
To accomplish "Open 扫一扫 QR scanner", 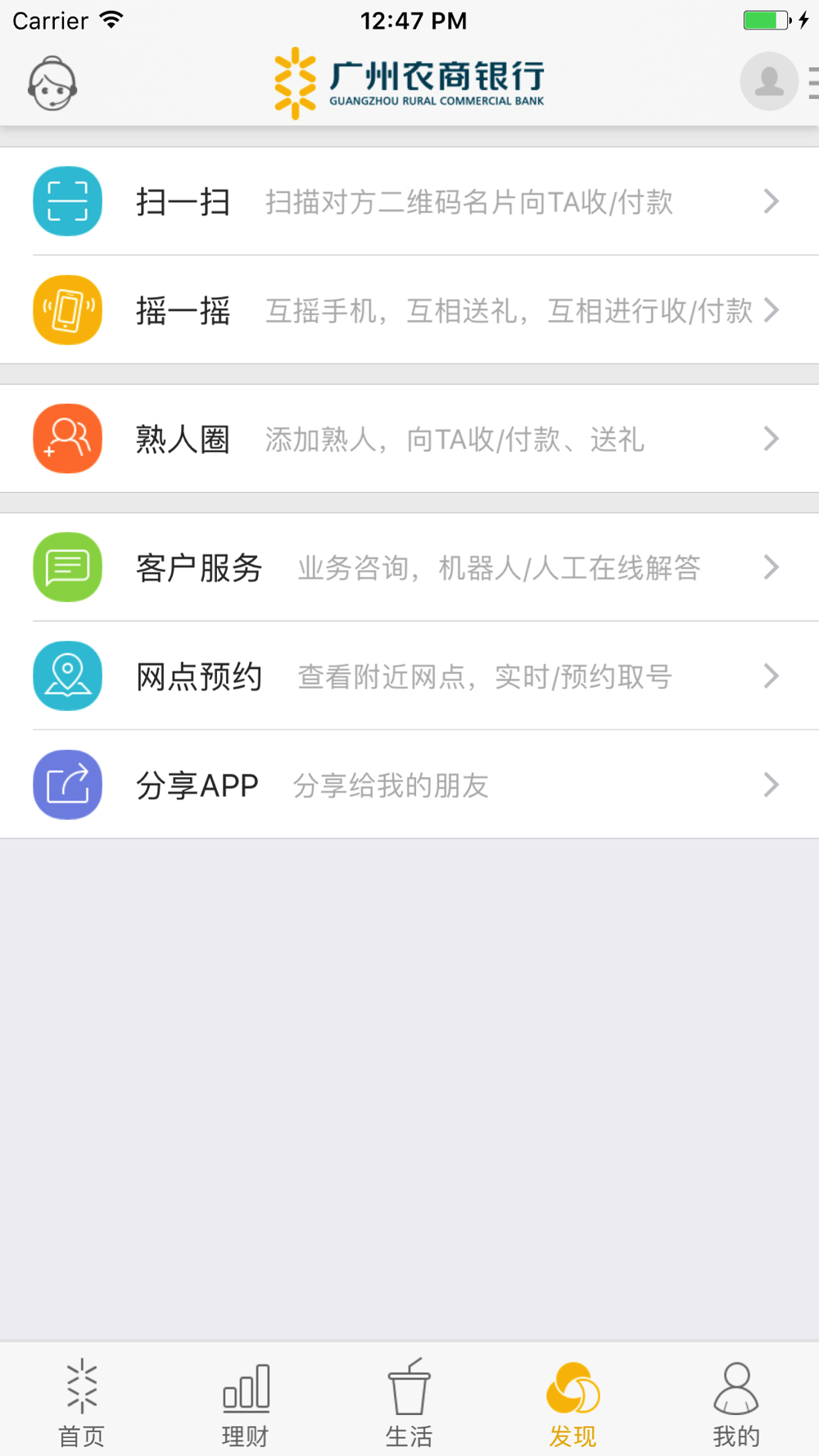I will point(409,201).
